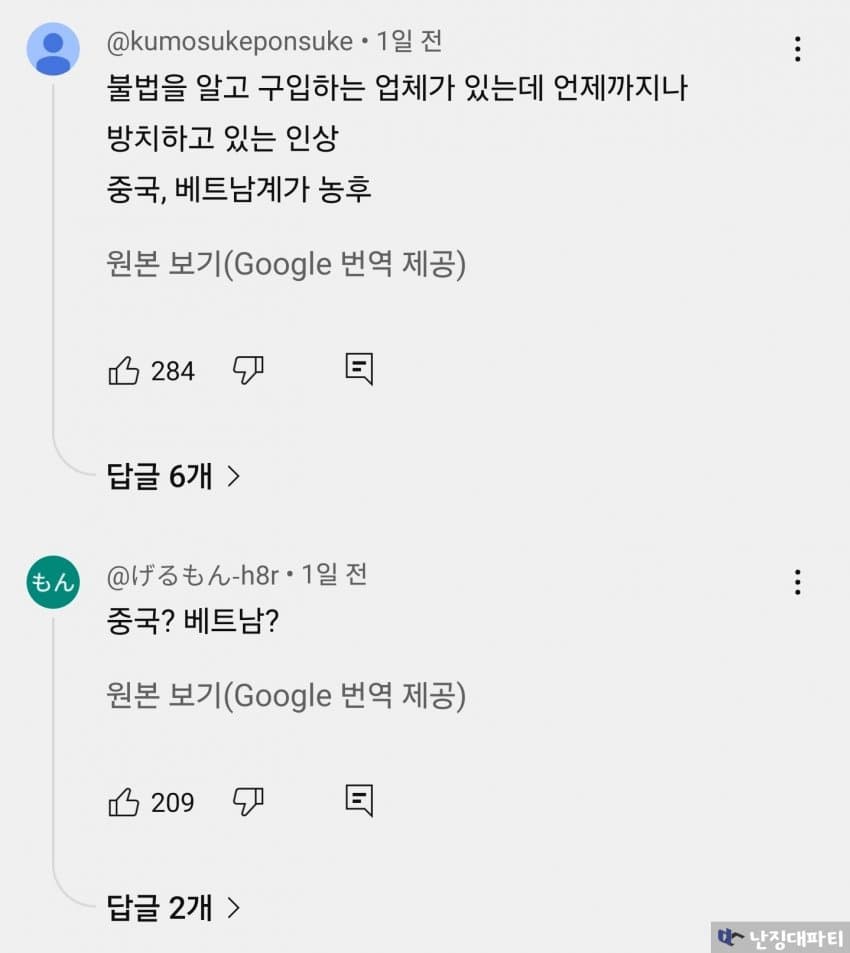Expand the 6 replies (답글 6개)
This screenshot has width=850, height=953.
tap(174, 477)
